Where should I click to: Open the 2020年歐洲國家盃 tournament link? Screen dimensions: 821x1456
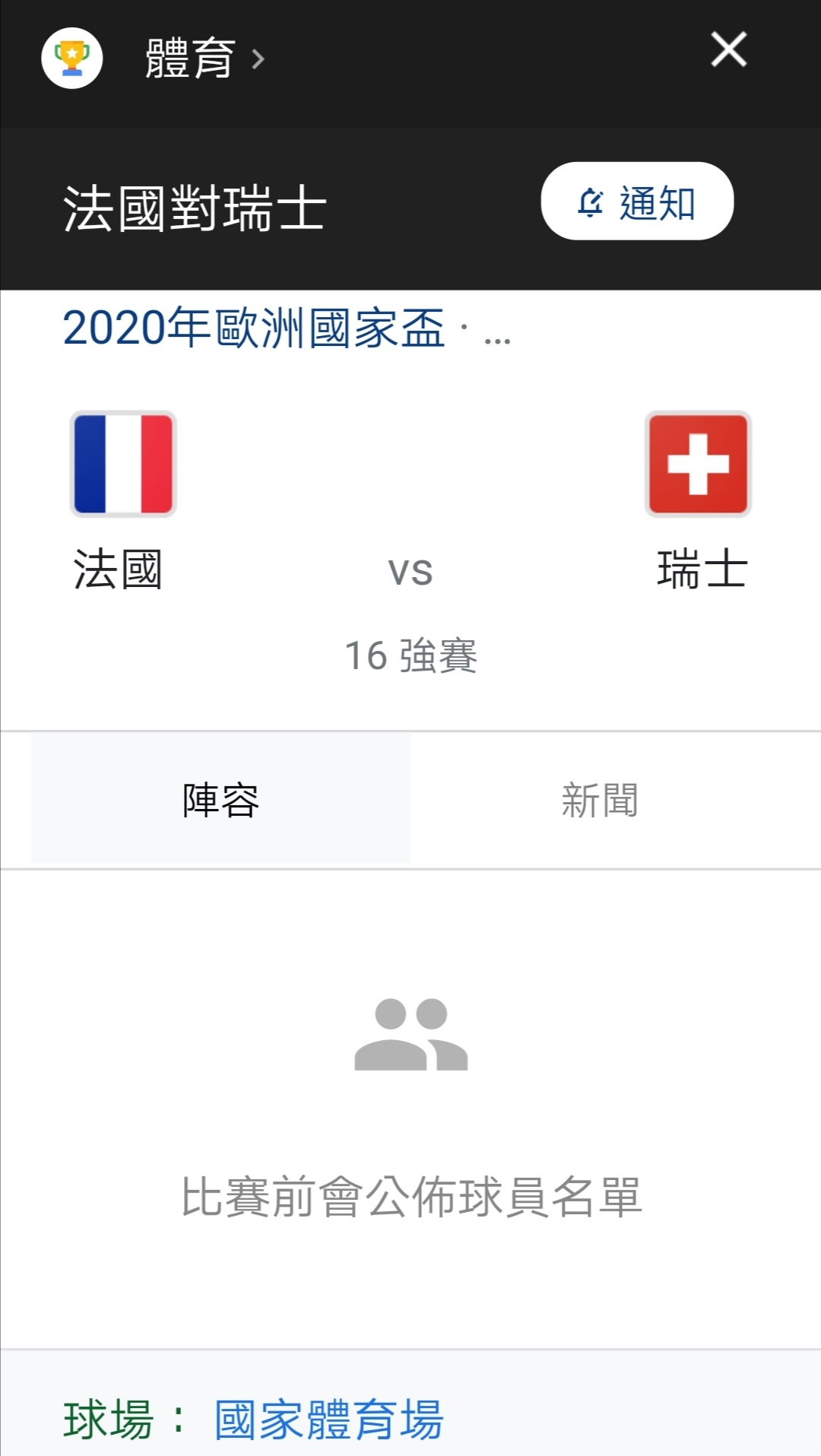point(253,328)
